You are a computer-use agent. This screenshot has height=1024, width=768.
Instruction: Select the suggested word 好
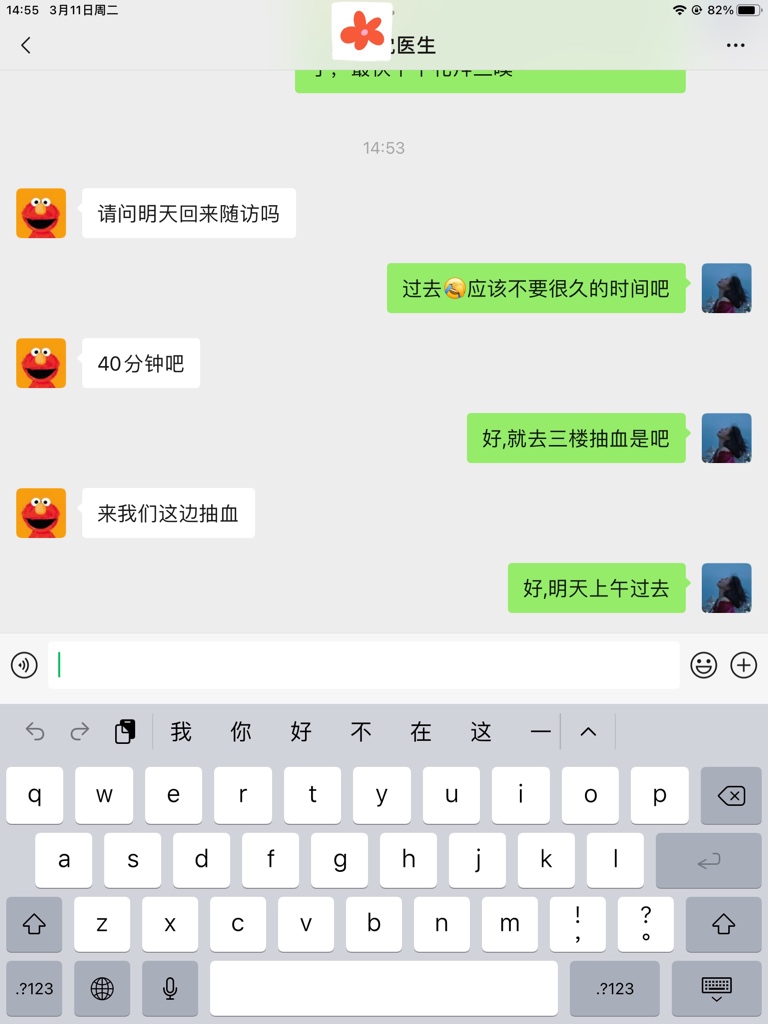pyautogui.click(x=301, y=732)
